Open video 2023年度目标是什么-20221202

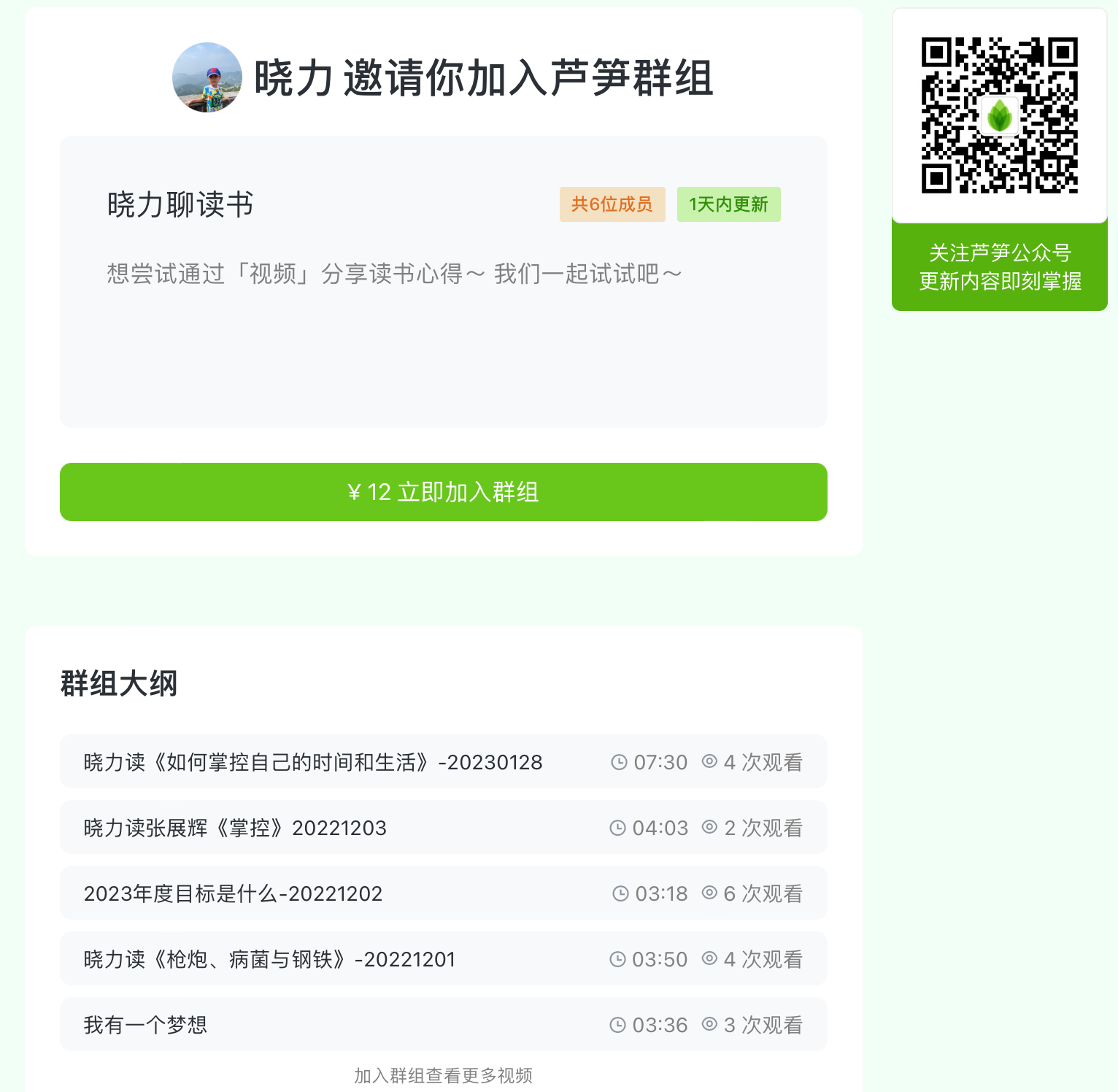click(233, 893)
